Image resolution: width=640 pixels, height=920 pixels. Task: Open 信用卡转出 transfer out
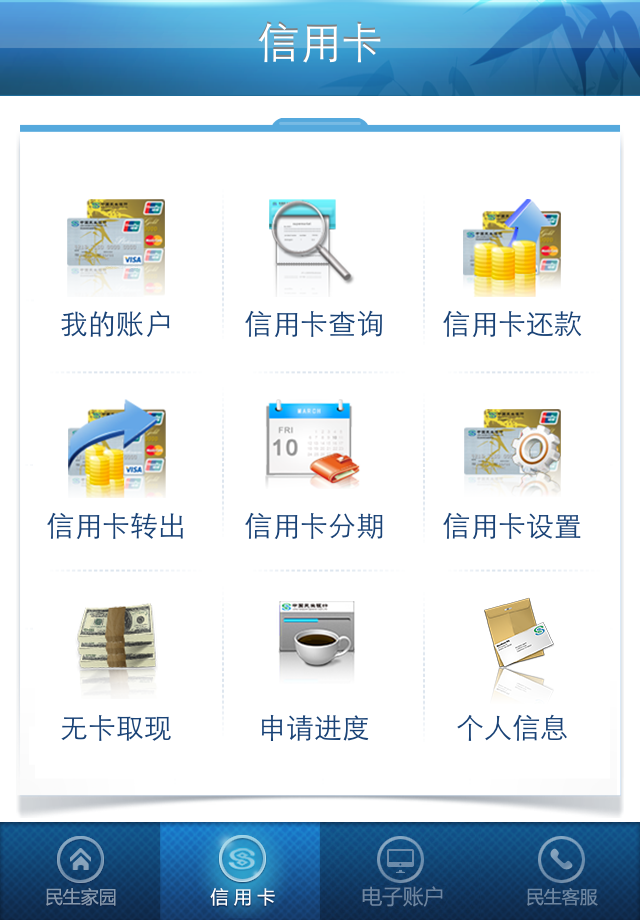pos(116,467)
